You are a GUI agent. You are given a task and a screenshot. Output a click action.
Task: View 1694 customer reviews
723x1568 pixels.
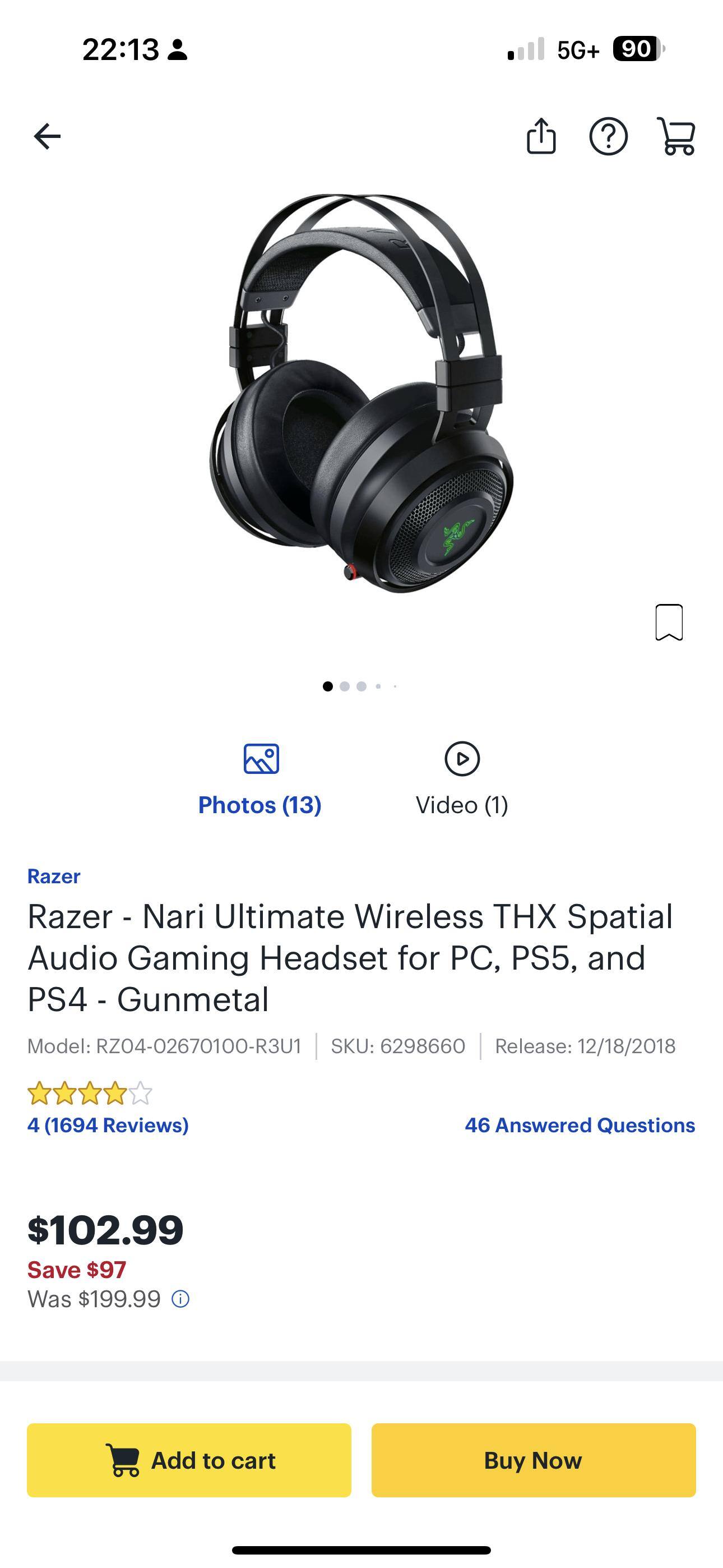(x=107, y=1126)
